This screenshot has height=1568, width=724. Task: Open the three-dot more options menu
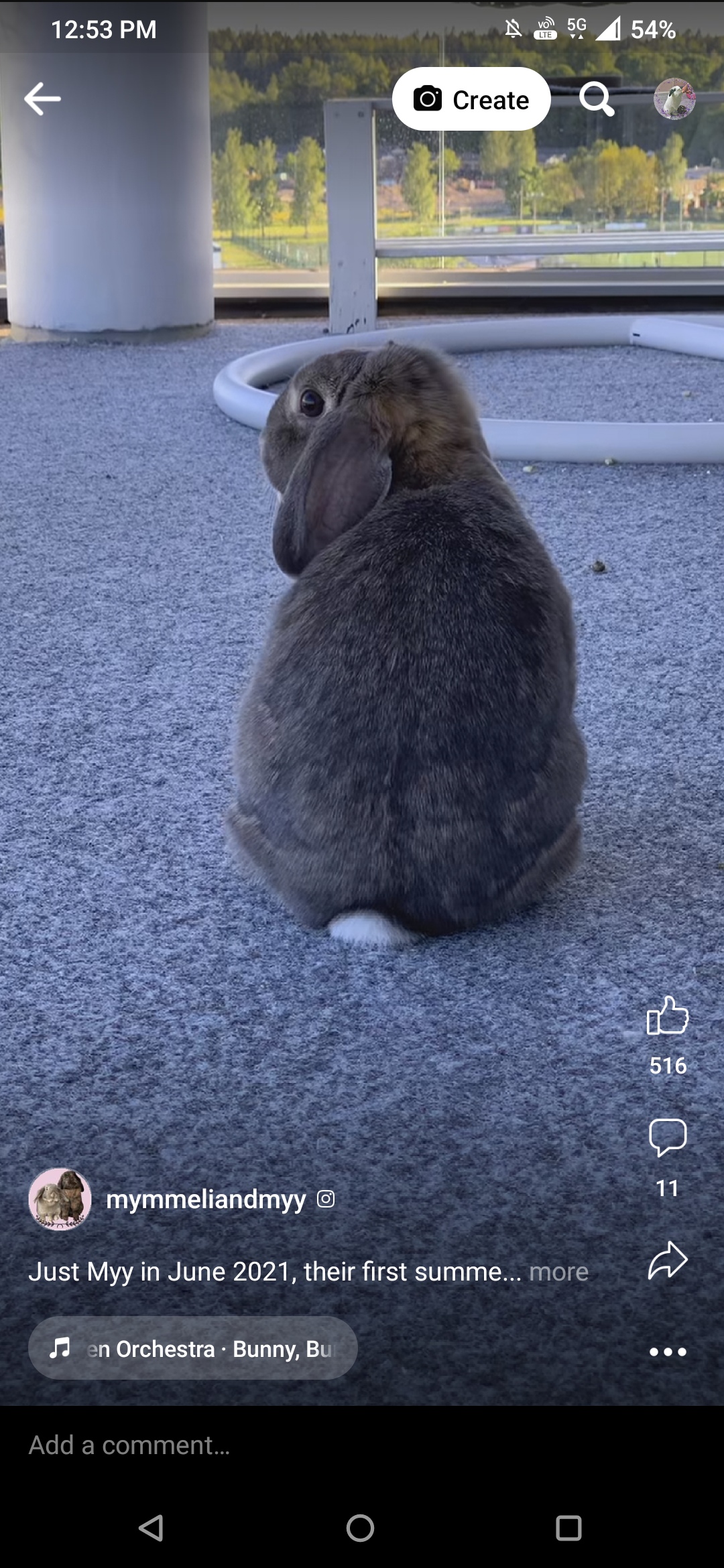(668, 1352)
